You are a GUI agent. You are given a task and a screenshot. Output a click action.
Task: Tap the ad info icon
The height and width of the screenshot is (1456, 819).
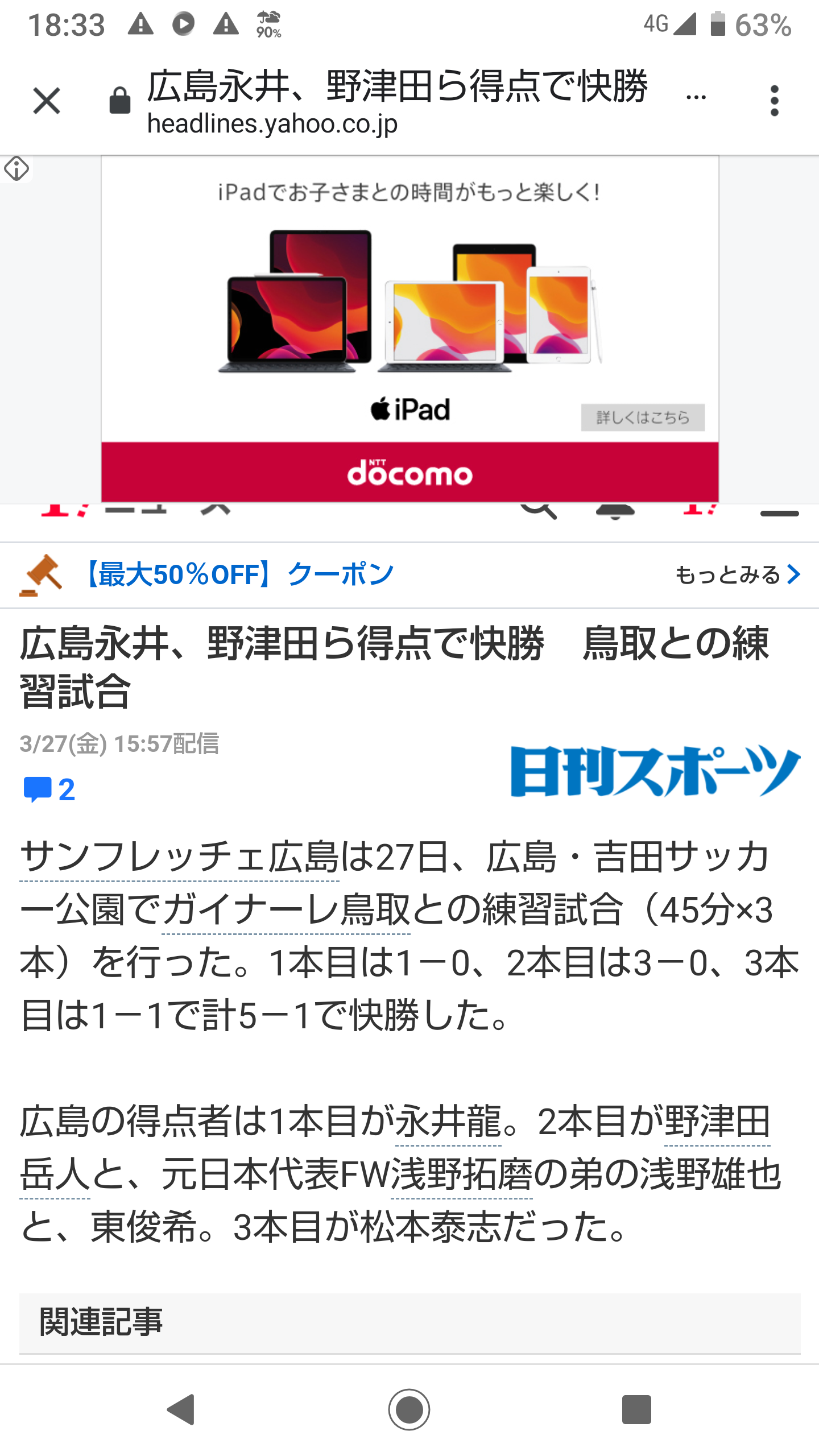click(x=16, y=169)
